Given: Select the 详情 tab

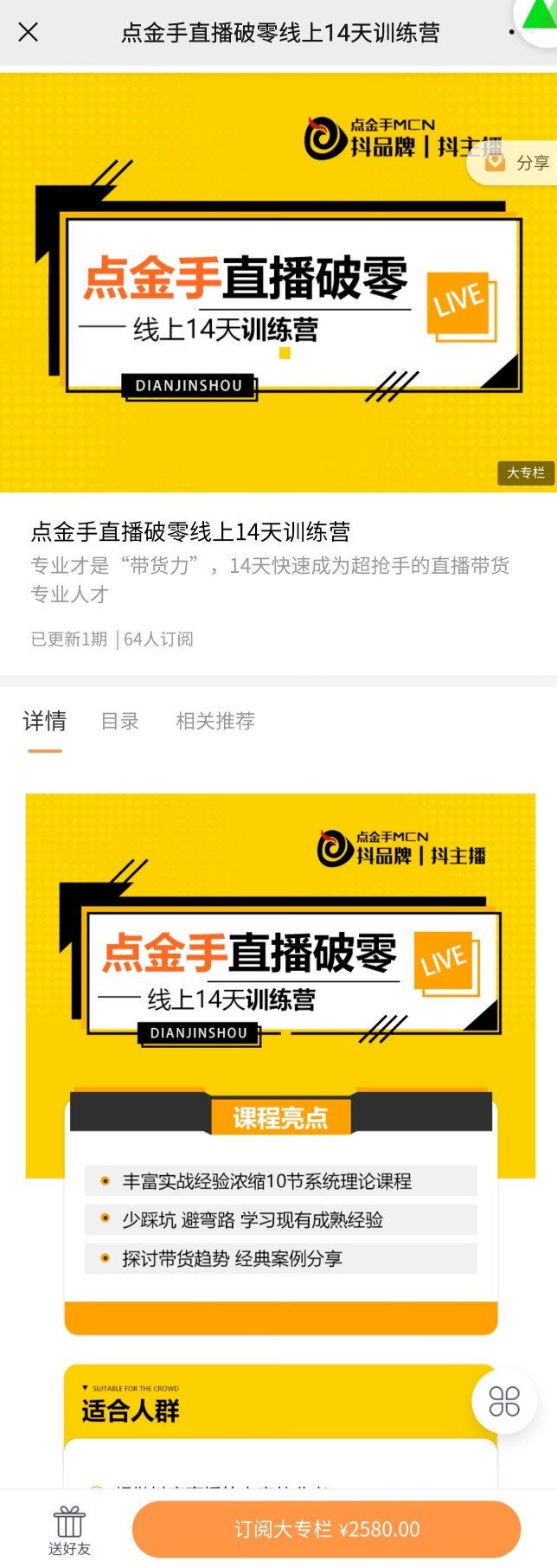Looking at the screenshot, I should 44,721.
